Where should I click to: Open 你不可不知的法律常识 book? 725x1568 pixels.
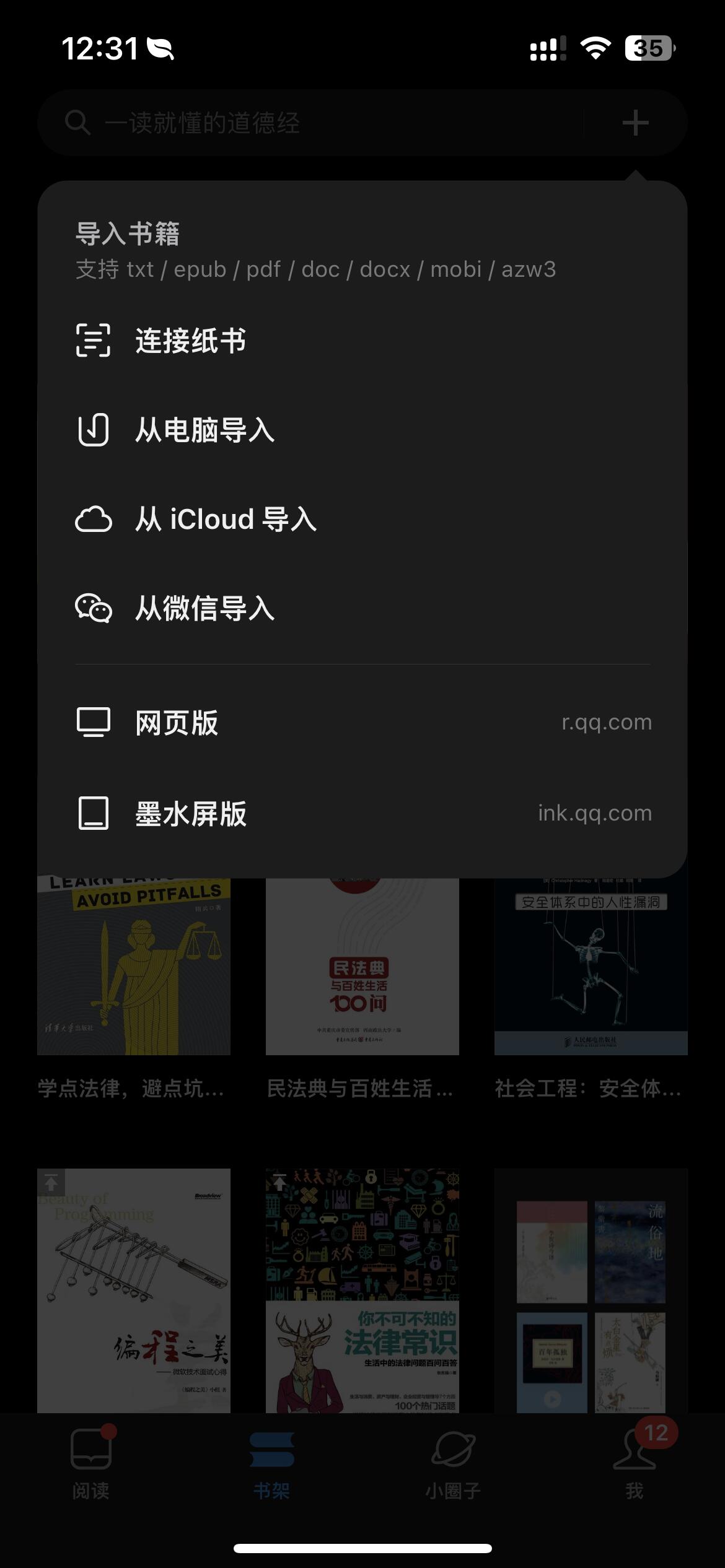362,1291
